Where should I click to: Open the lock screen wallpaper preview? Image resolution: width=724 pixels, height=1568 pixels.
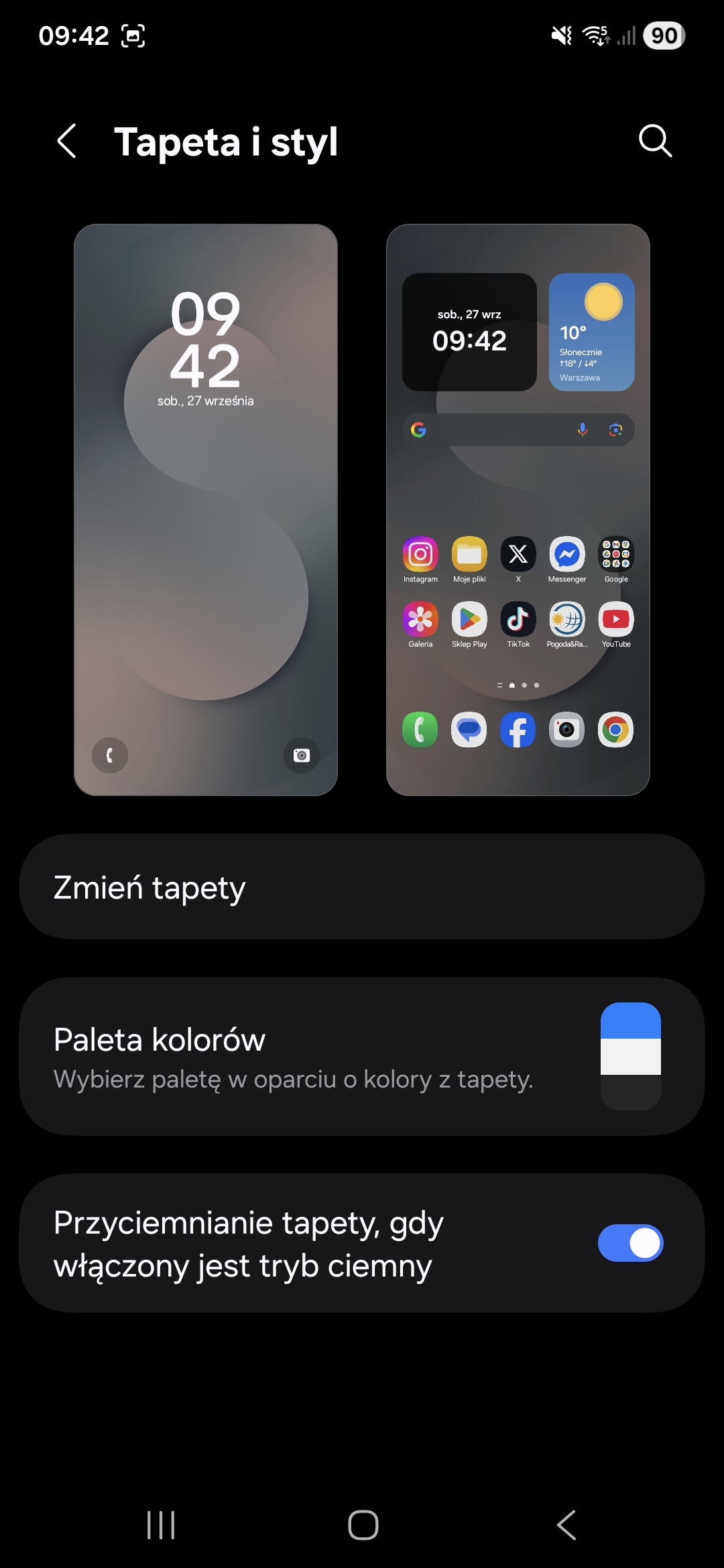(x=205, y=509)
